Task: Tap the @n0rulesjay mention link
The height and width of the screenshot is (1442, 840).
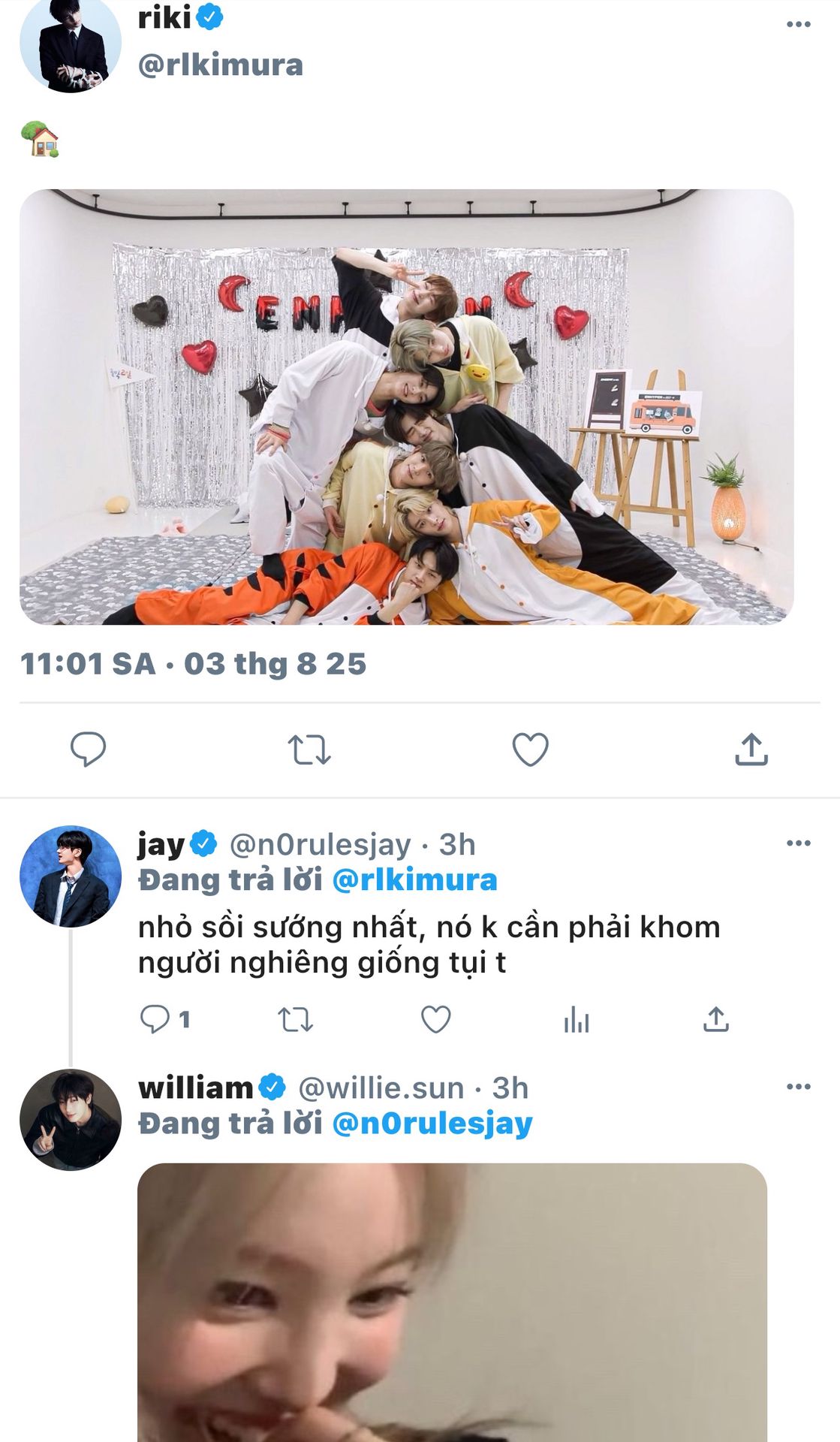Action: (x=432, y=1124)
